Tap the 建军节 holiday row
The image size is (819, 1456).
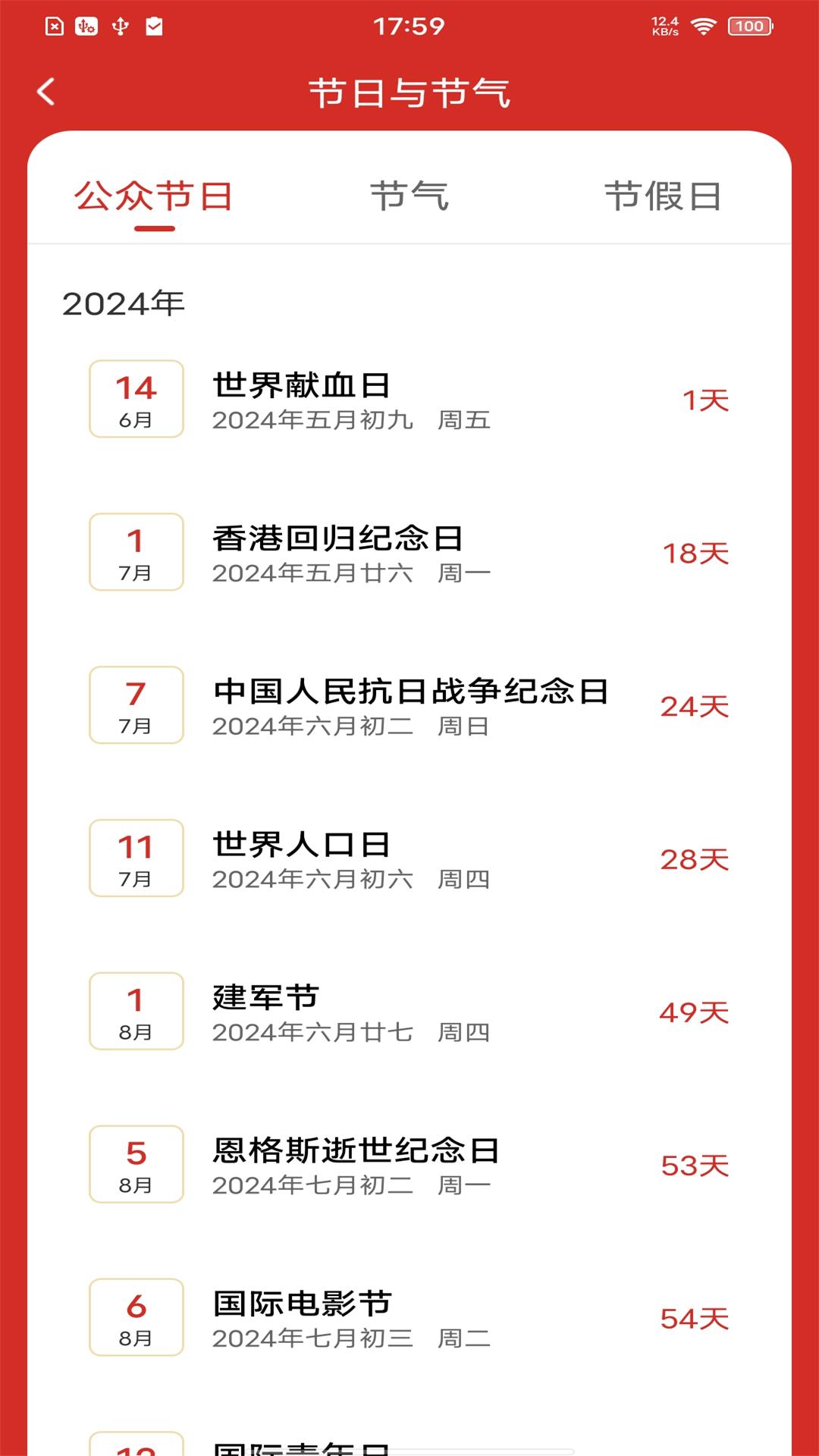coord(409,1012)
